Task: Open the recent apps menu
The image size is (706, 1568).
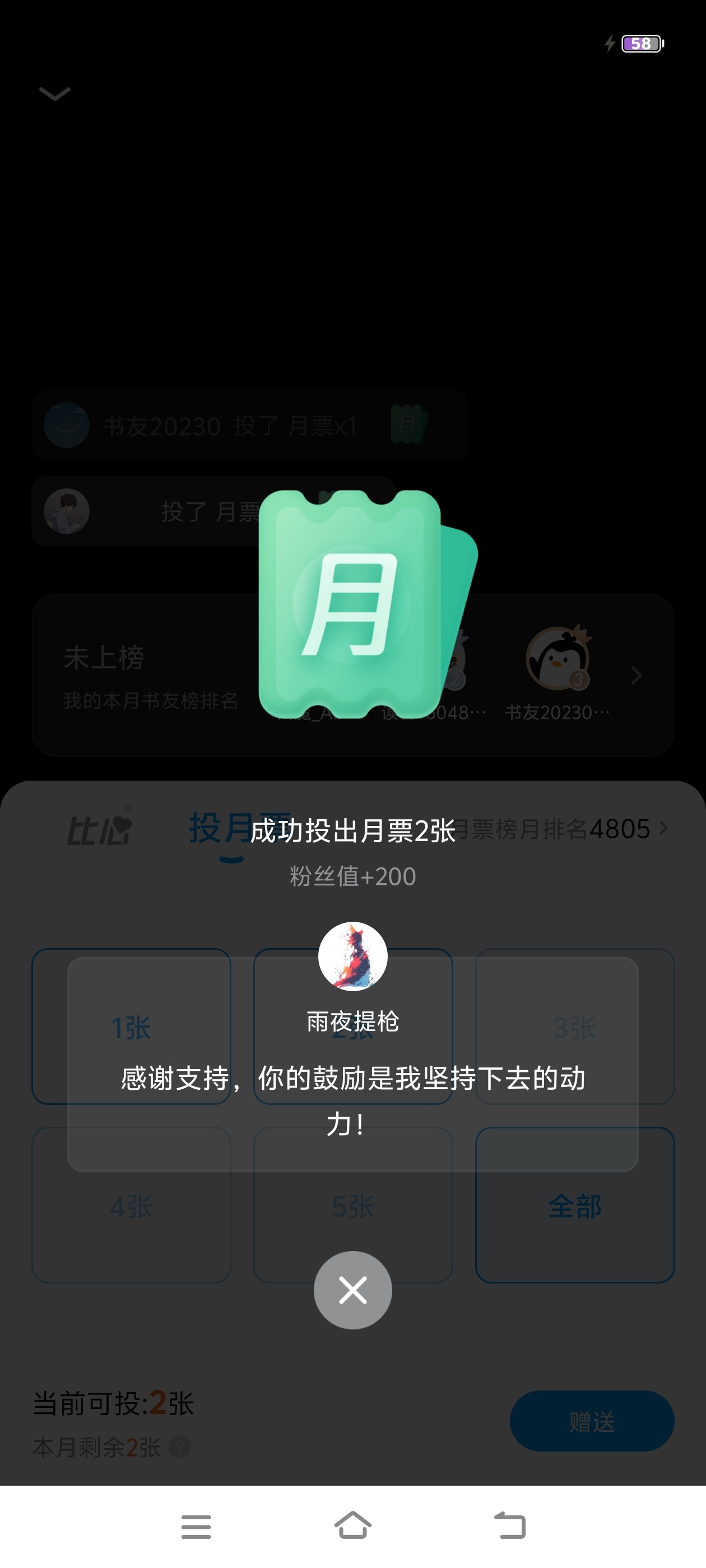Action: click(196, 1527)
